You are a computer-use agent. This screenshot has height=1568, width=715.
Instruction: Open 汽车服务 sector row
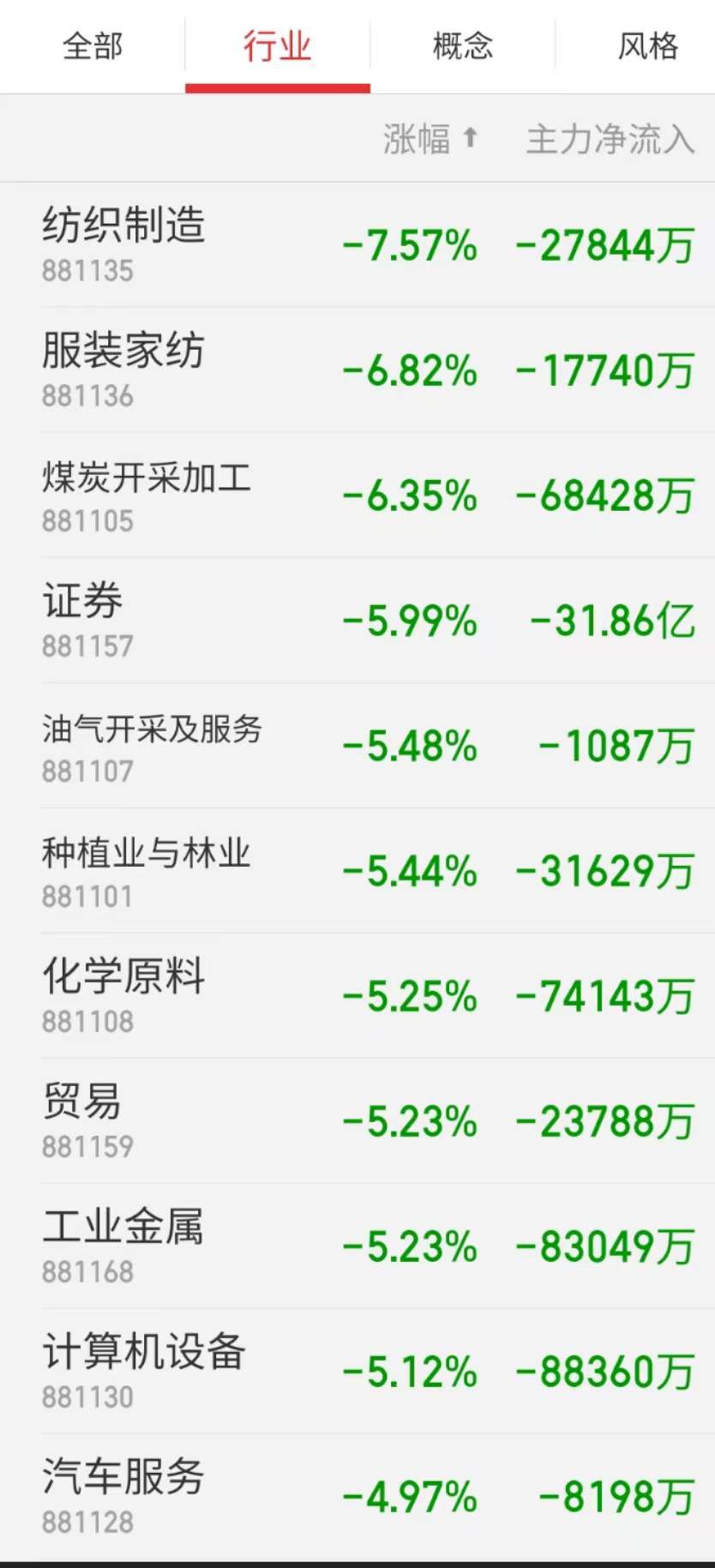point(357,1497)
